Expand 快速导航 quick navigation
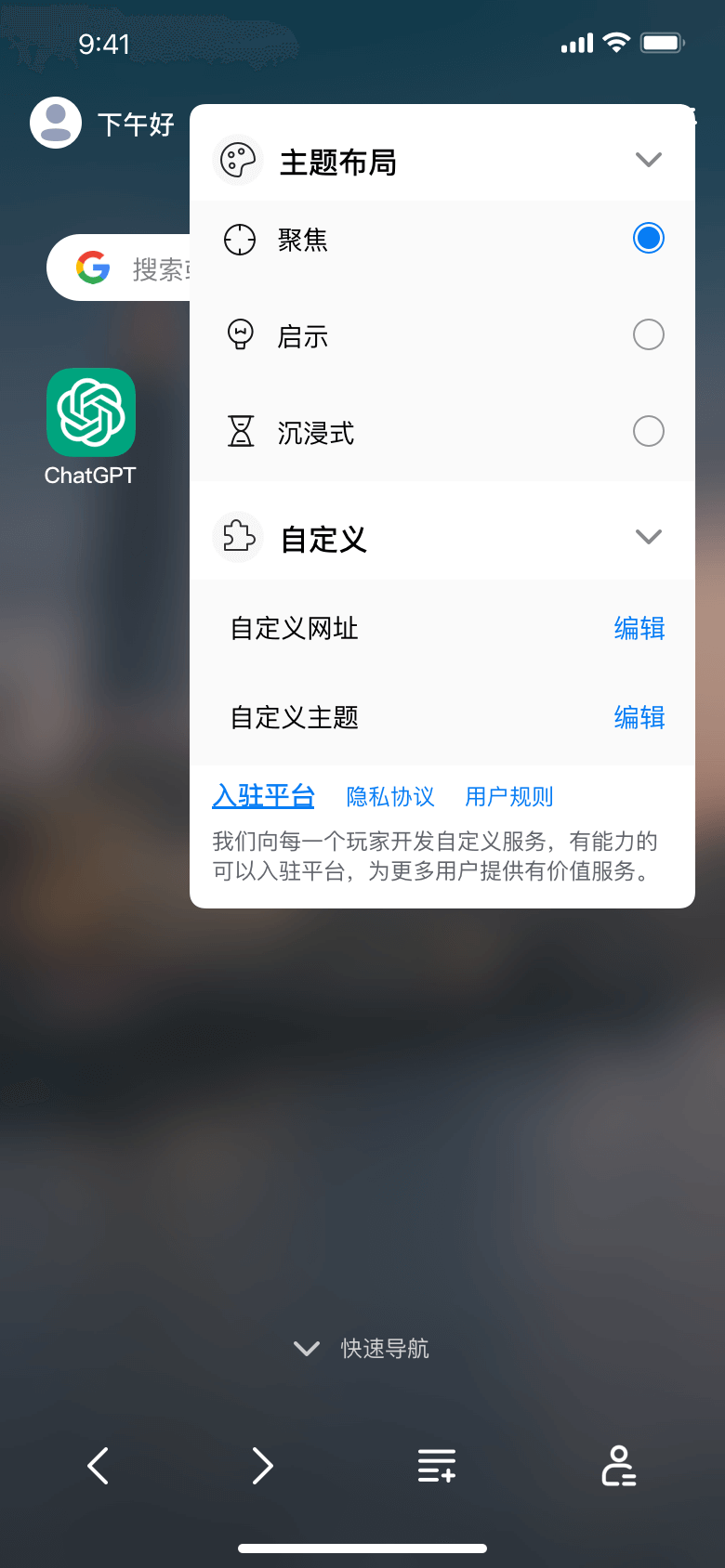 tap(362, 1349)
